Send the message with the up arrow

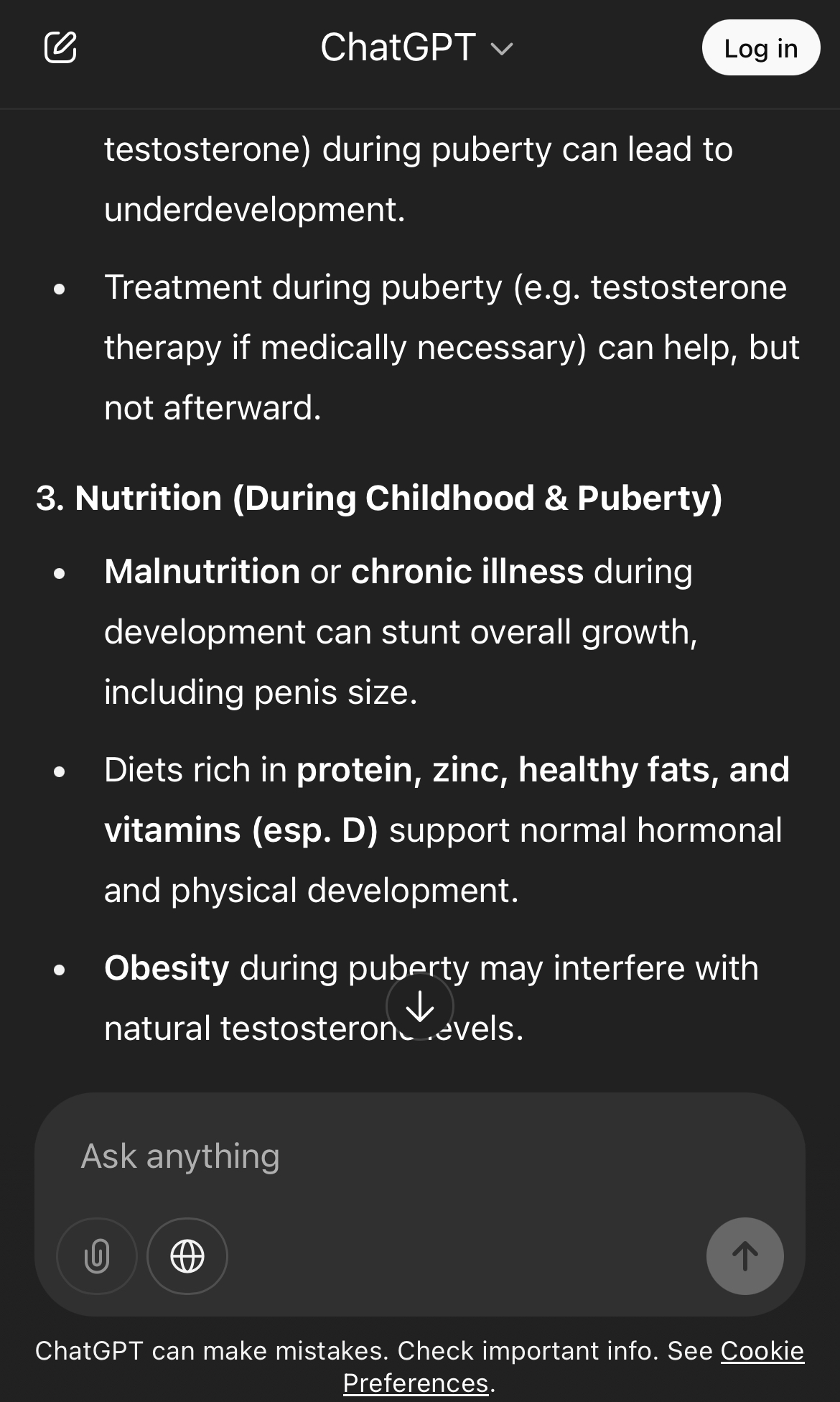point(745,1256)
